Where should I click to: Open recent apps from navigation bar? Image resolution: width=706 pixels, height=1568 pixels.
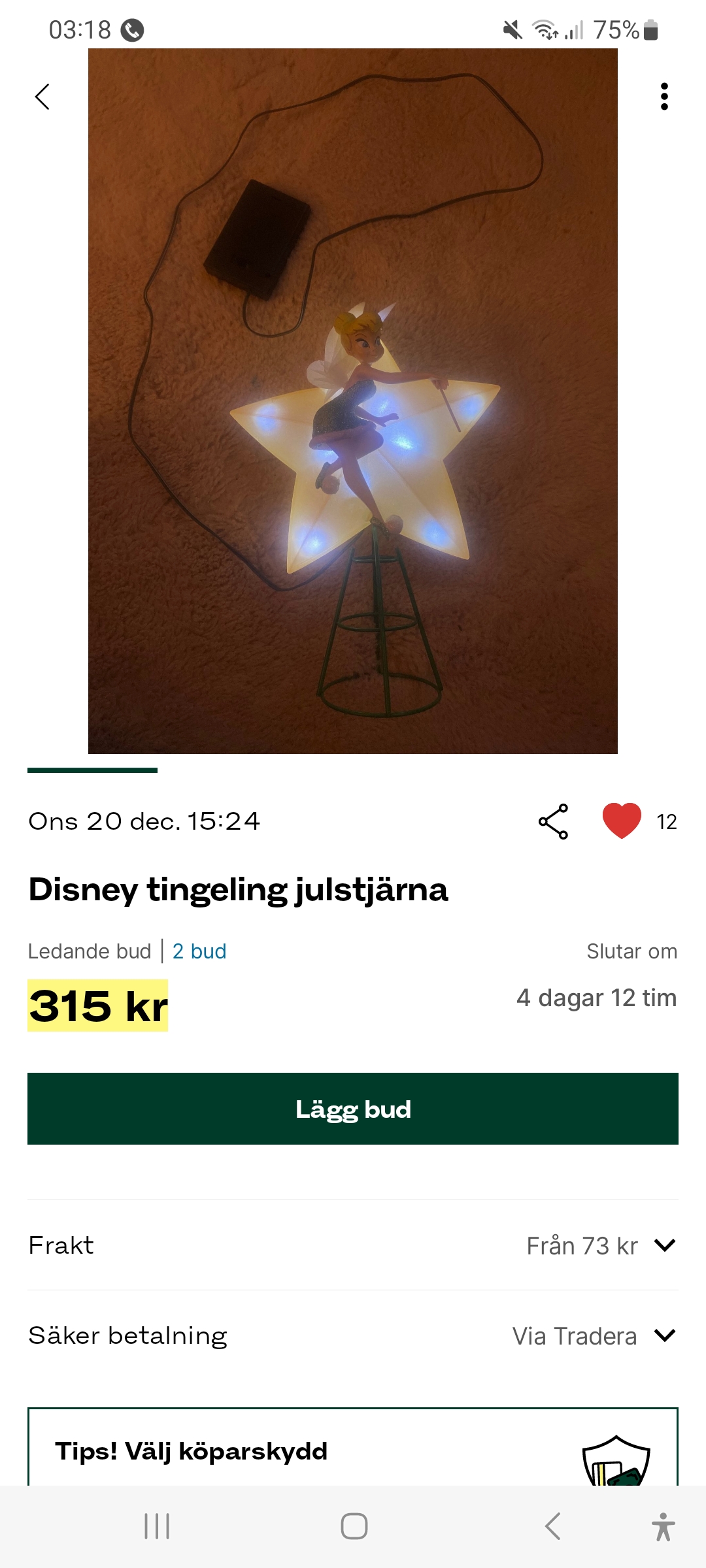coord(157,1526)
